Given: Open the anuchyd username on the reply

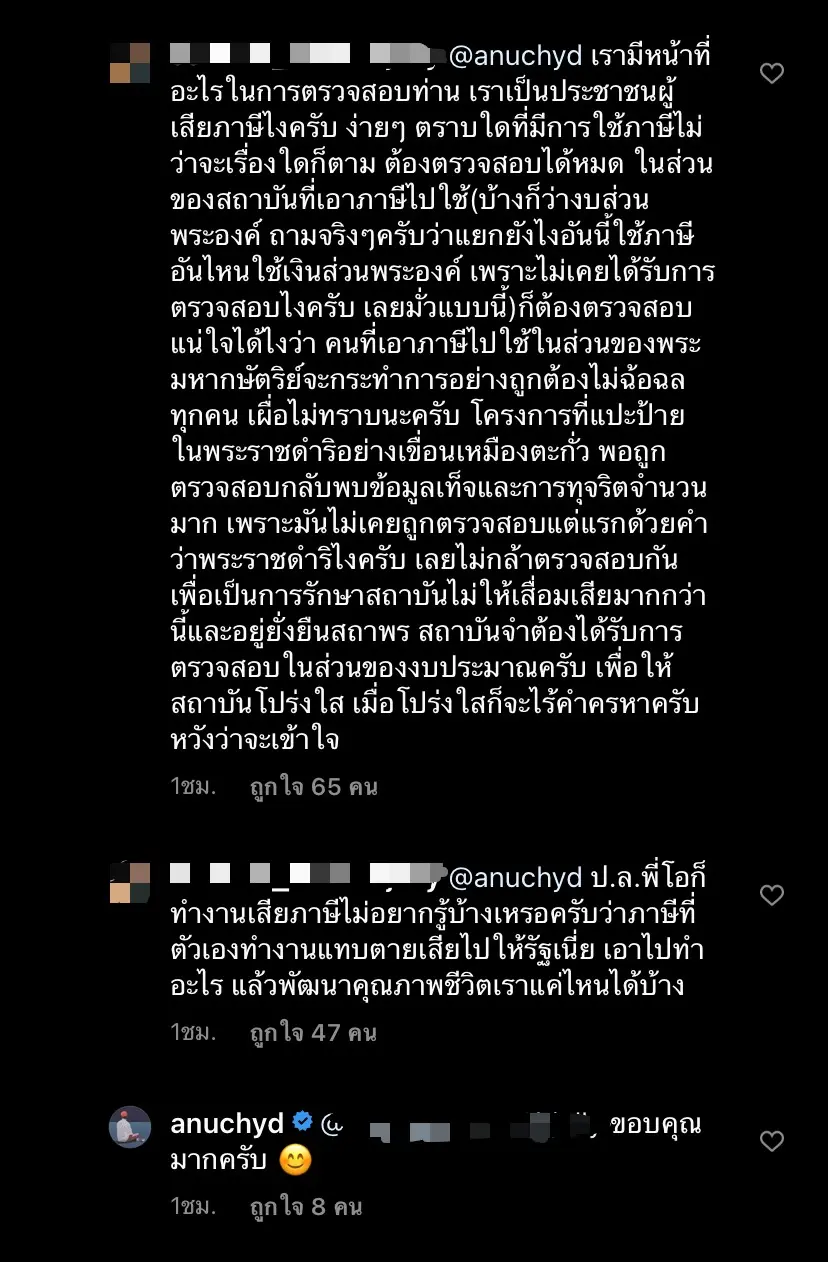Looking at the screenshot, I should tap(227, 1124).
